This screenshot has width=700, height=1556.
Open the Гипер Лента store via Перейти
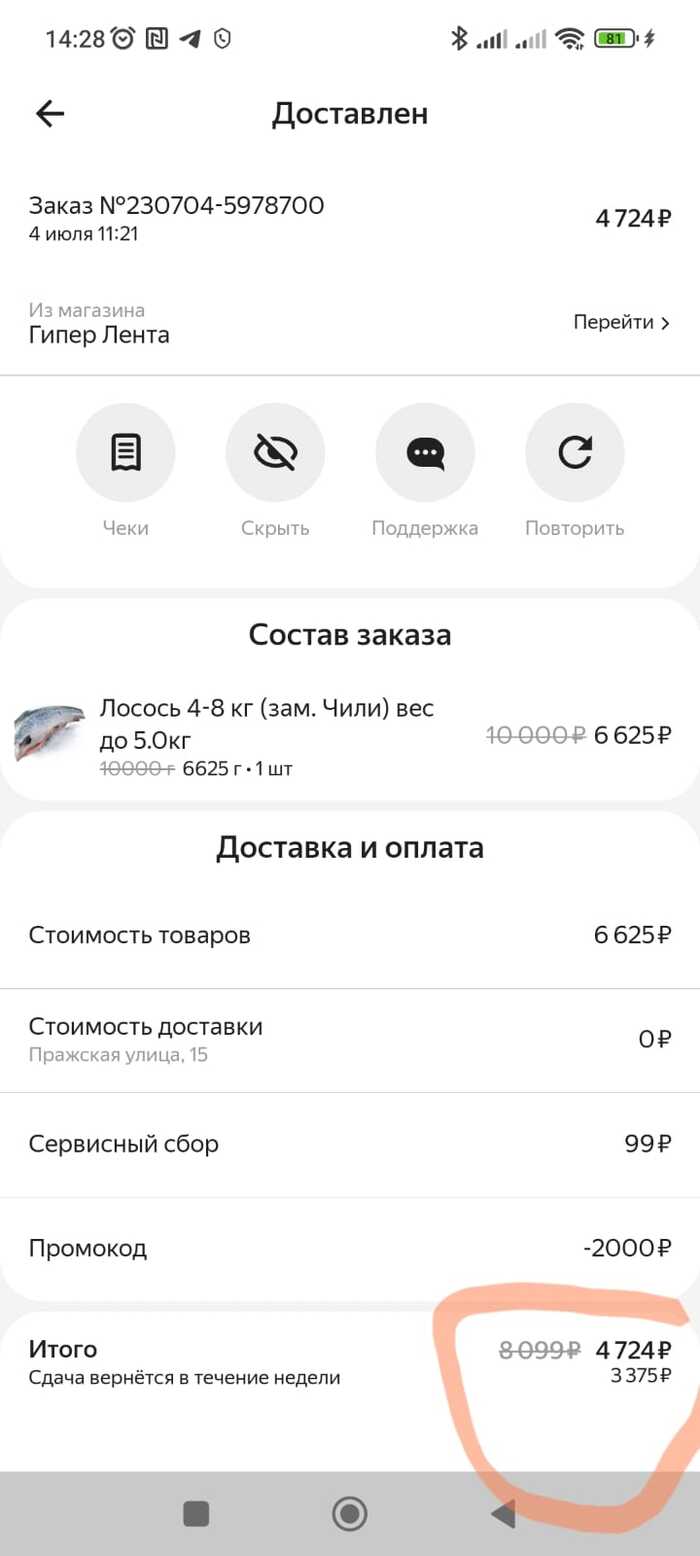point(620,323)
